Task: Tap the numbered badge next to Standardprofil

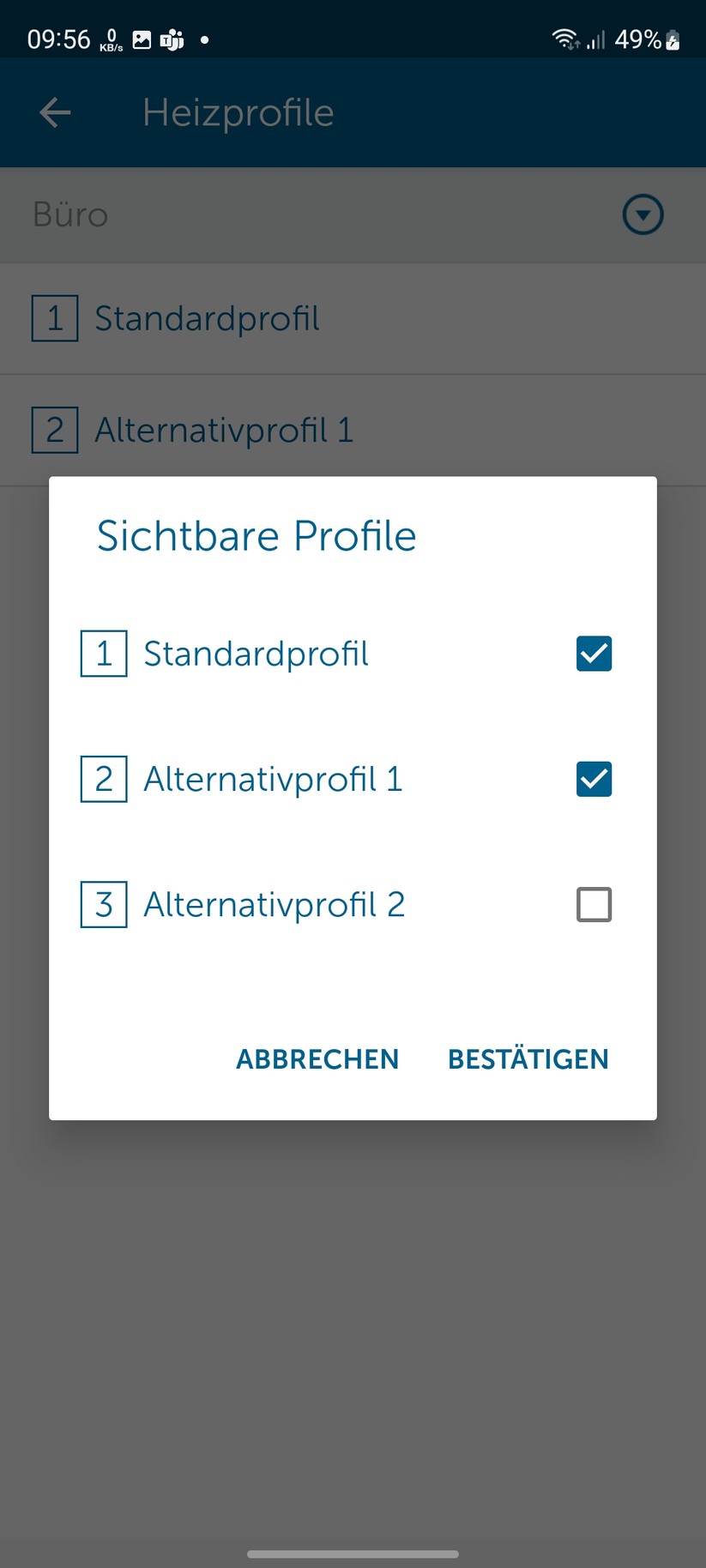Action: point(103,654)
